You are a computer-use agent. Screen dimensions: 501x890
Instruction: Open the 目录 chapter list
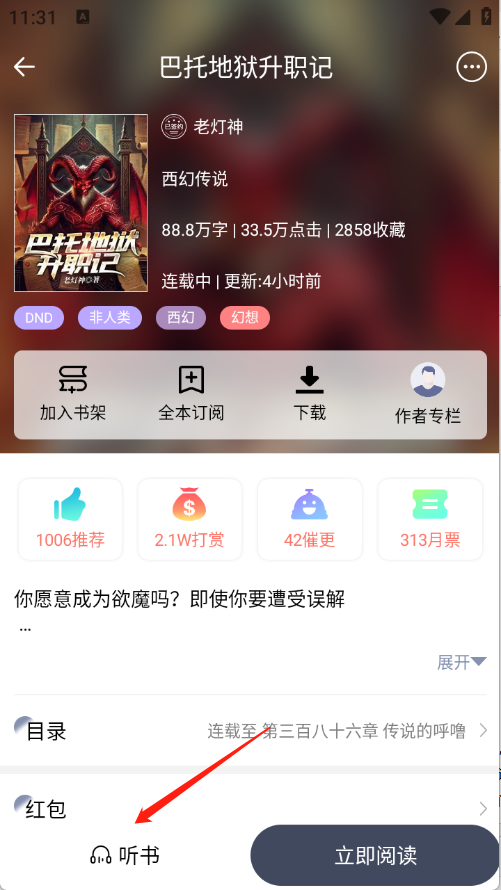(x=250, y=731)
